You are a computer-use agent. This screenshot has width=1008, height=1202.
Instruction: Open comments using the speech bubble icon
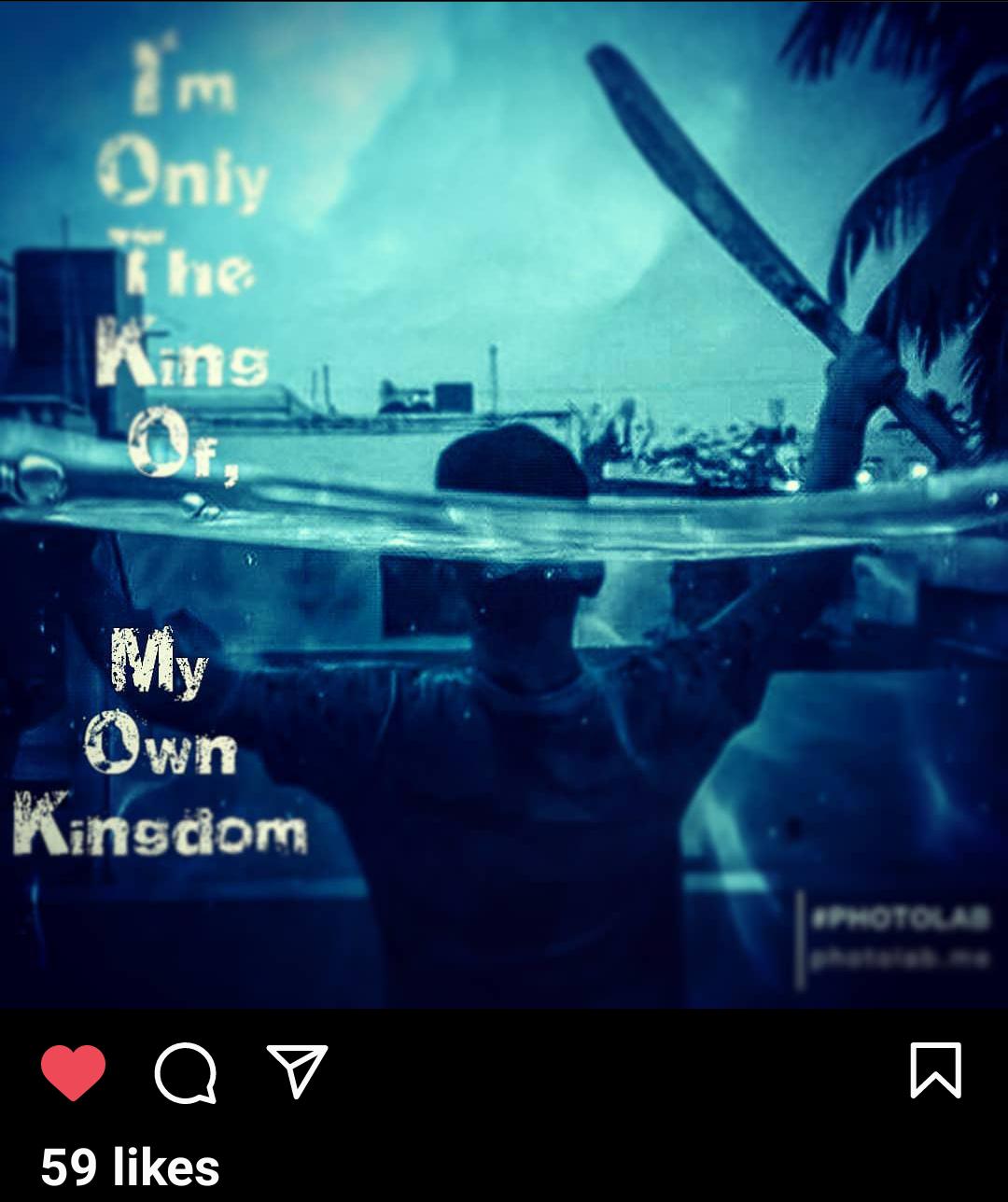[187, 1073]
